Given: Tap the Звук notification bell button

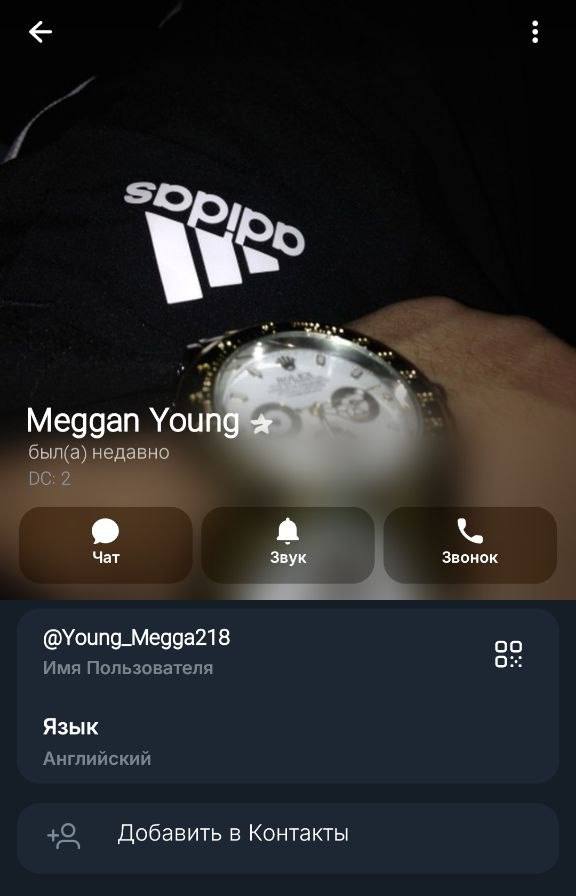Looking at the screenshot, I should (x=288, y=545).
